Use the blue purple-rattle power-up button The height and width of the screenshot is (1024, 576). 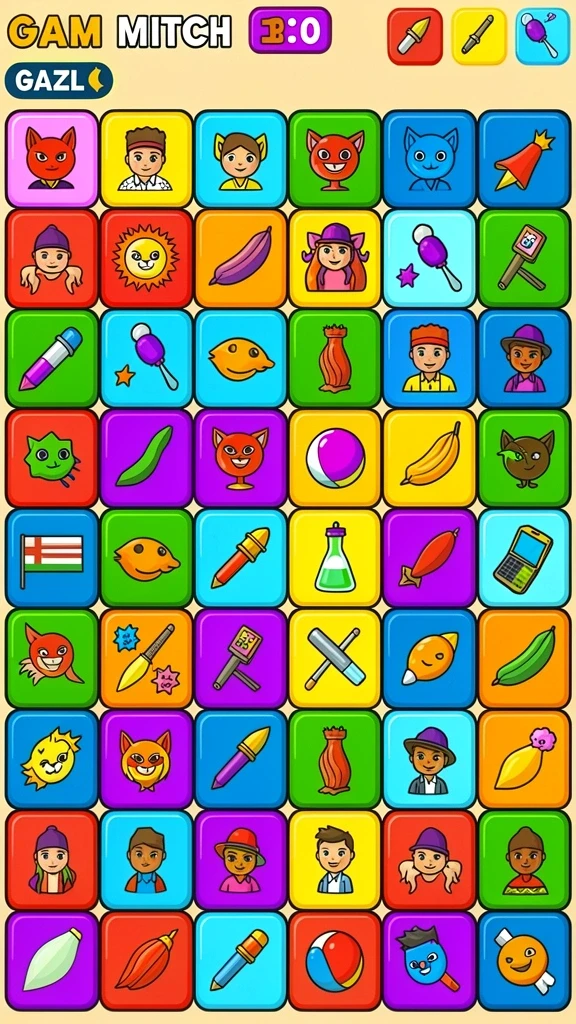543,36
